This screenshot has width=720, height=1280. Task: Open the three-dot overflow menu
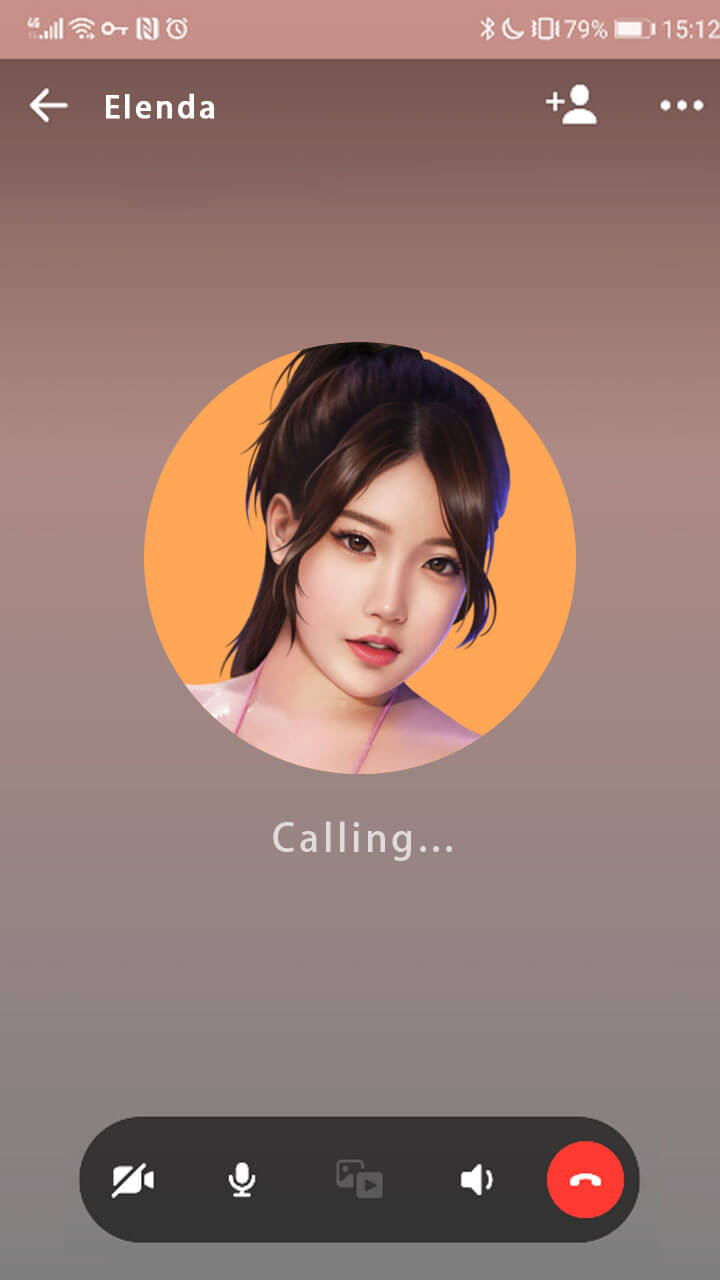pyautogui.click(x=681, y=106)
